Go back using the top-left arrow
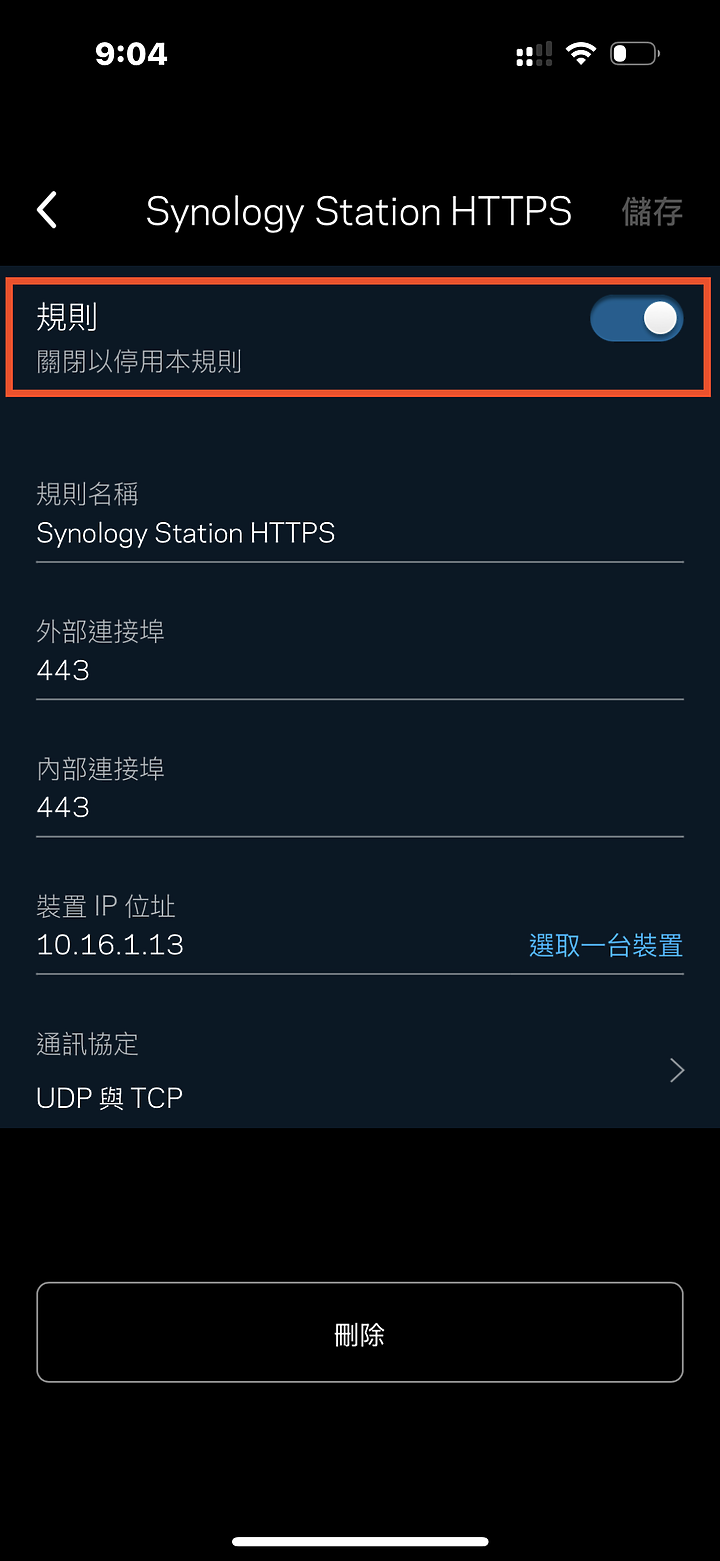720x1561 pixels. (x=47, y=211)
